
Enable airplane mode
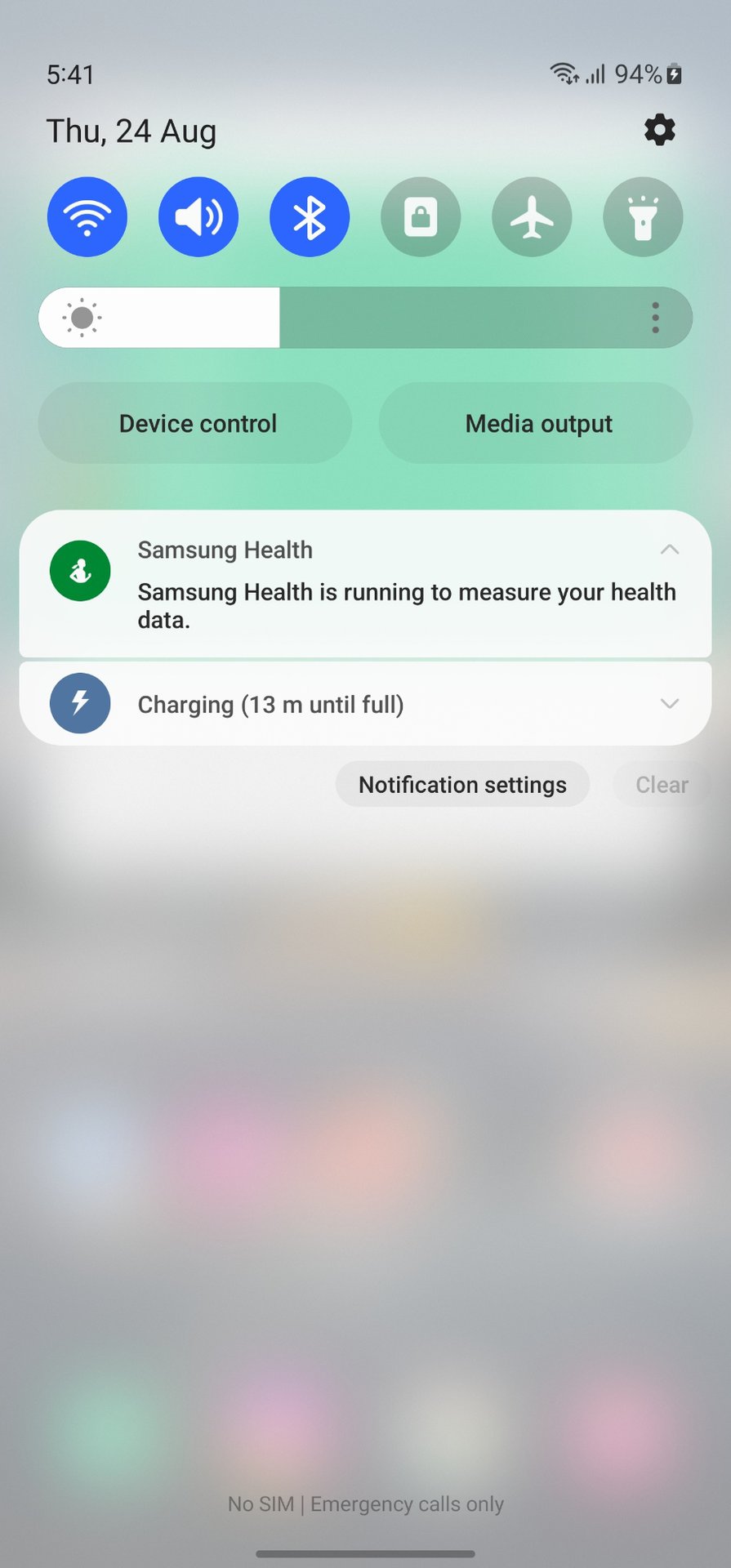pyautogui.click(x=532, y=217)
